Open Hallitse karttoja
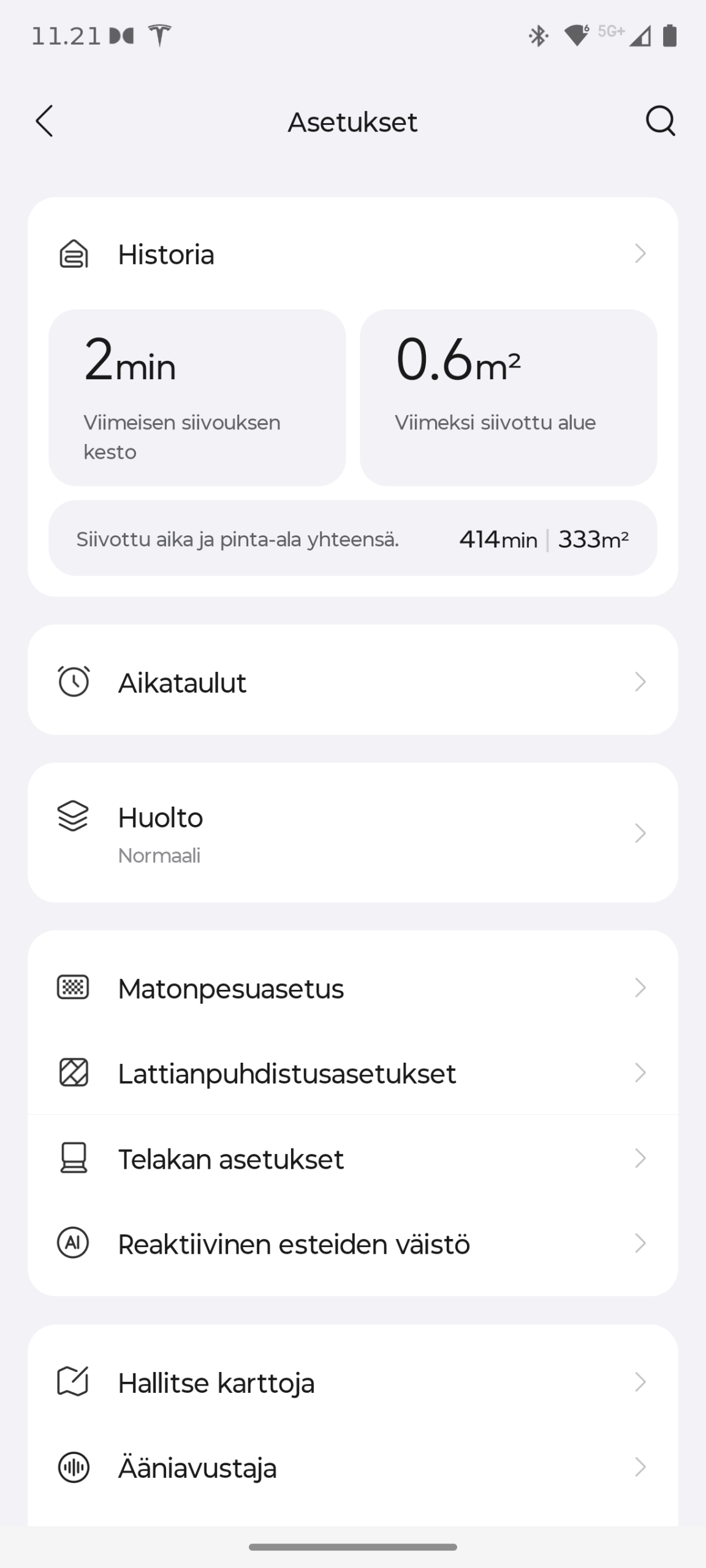The height and width of the screenshot is (1568, 706). click(x=352, y=1382)
